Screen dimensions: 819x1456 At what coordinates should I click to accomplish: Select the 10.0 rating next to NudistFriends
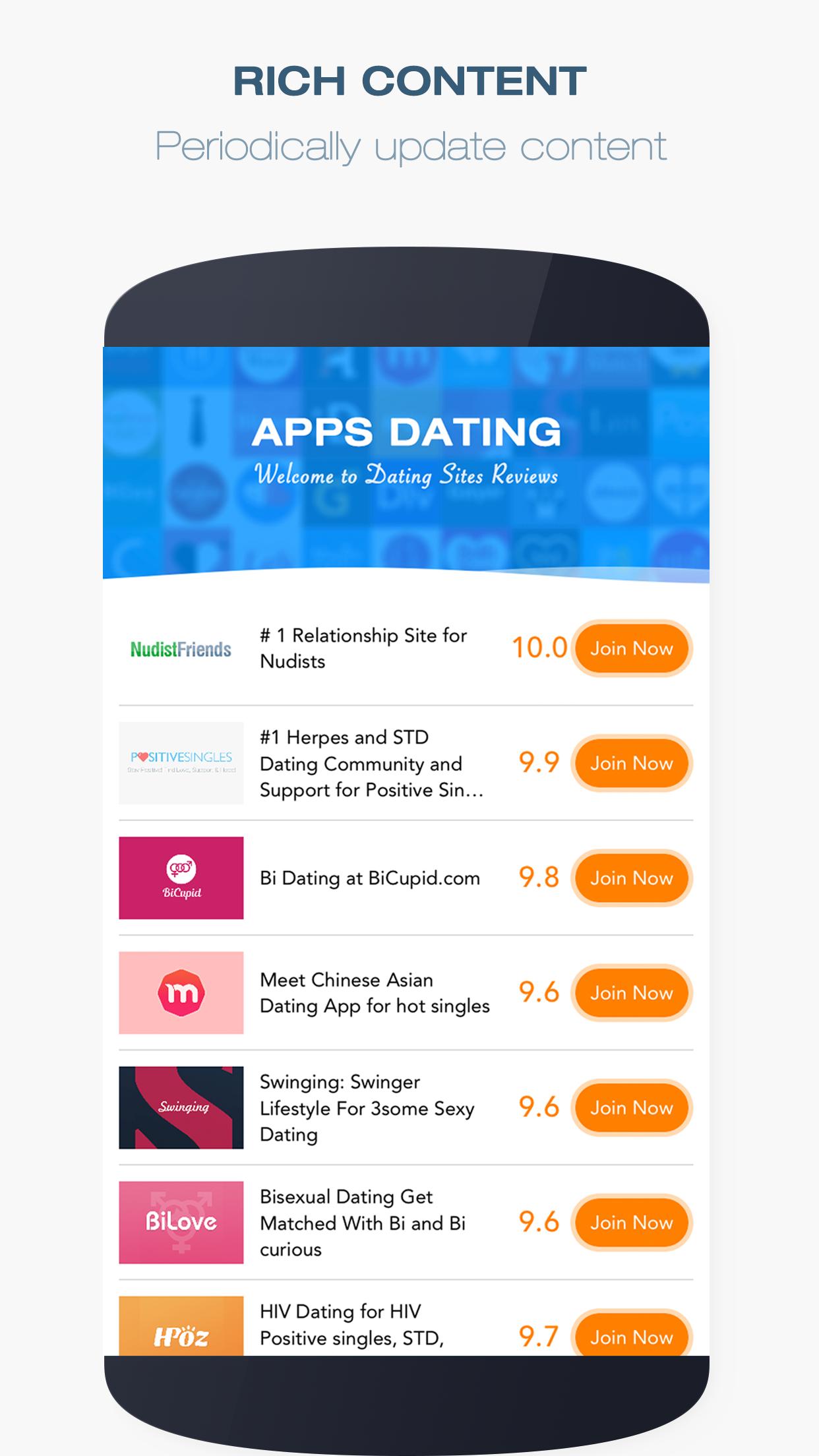pos(541,648)
